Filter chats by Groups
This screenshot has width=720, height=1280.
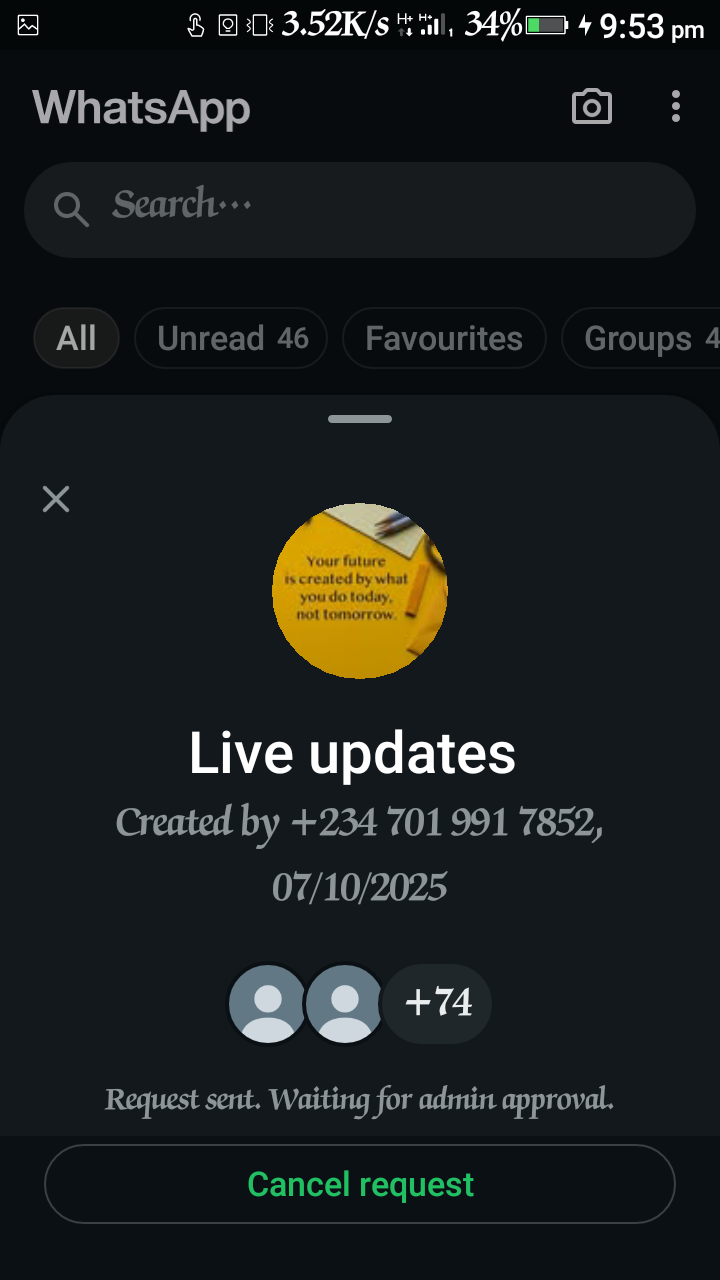[x=640, y=338]
